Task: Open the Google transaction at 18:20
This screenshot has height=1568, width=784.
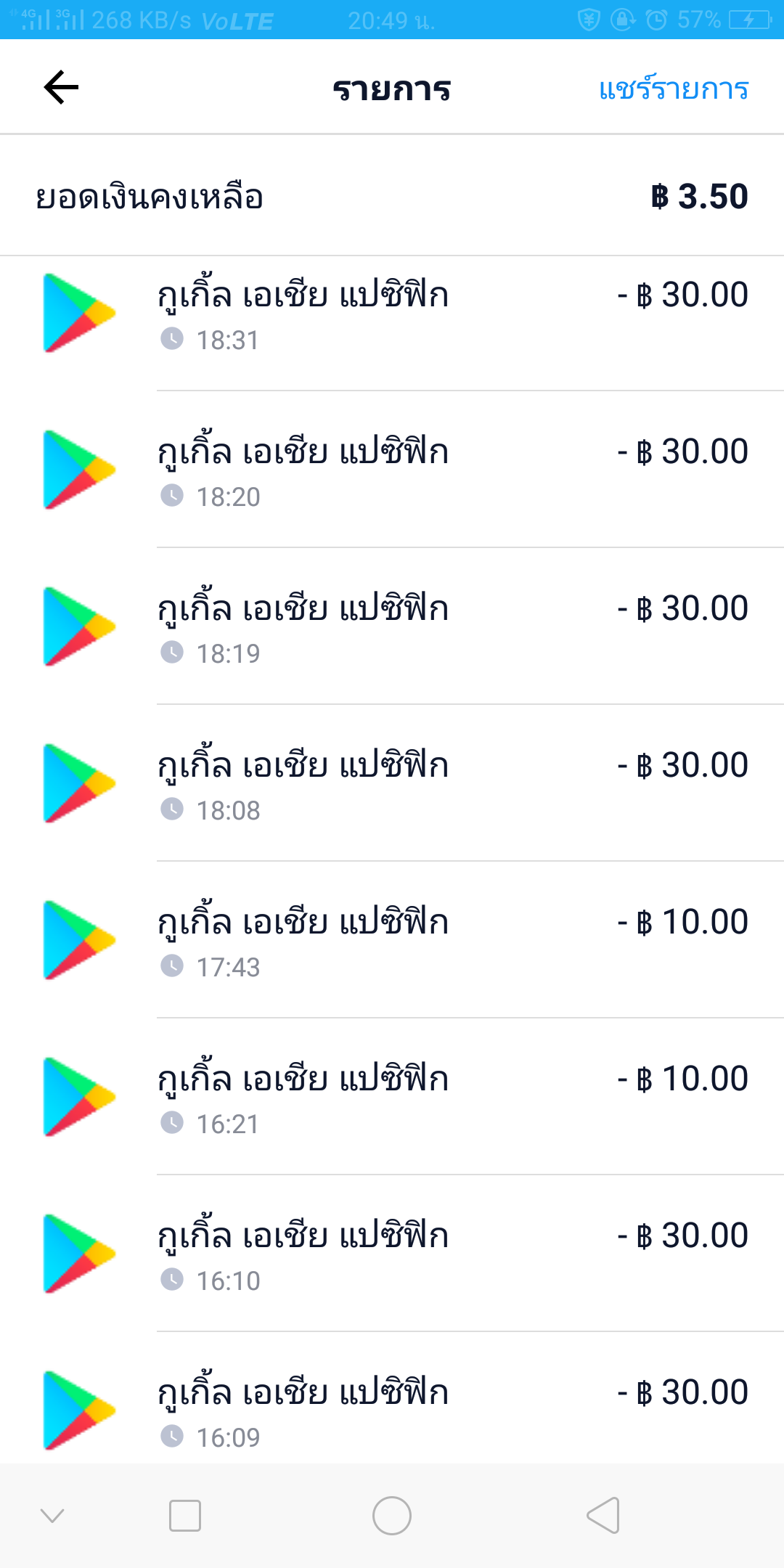Action: (392, 470)
